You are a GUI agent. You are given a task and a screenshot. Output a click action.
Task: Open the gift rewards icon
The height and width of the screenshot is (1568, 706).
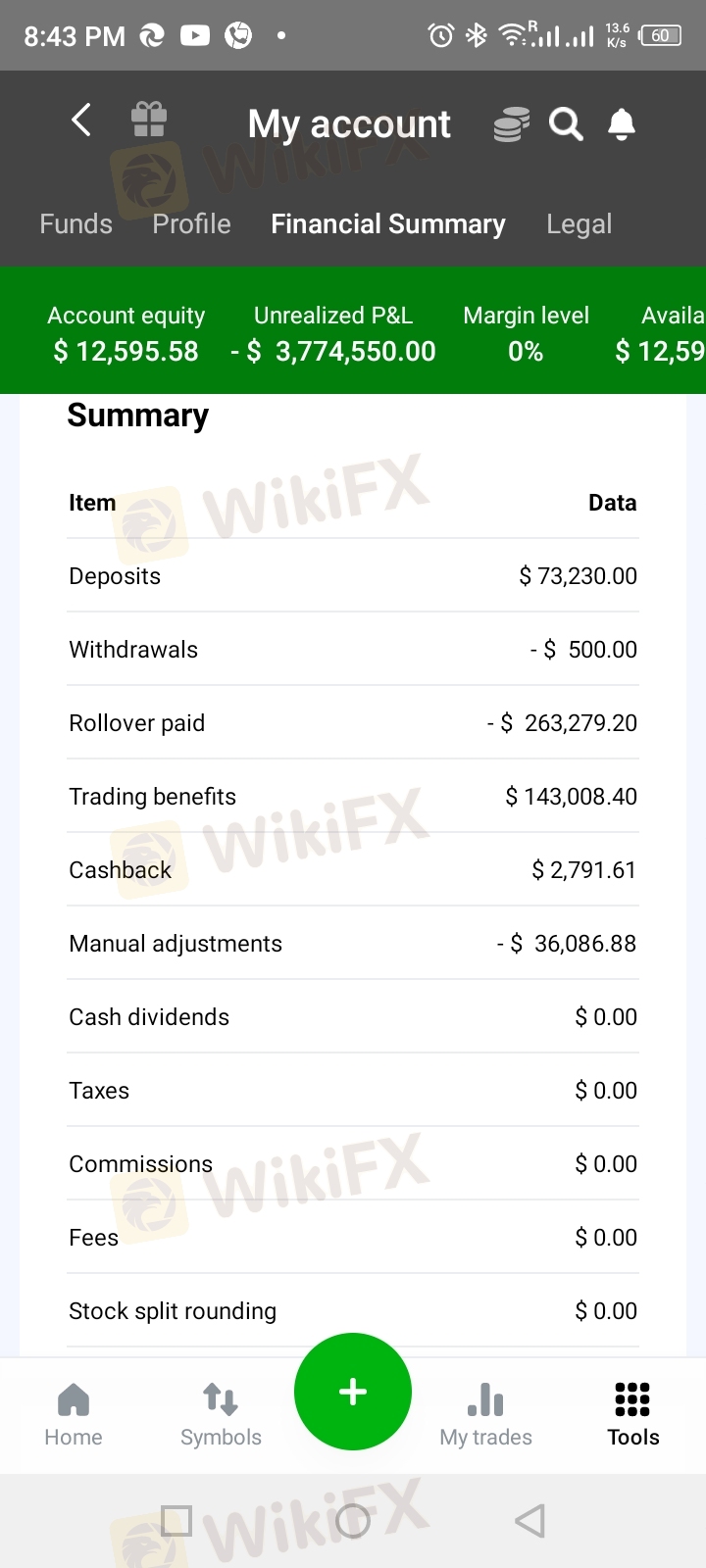tap(149, 121)
